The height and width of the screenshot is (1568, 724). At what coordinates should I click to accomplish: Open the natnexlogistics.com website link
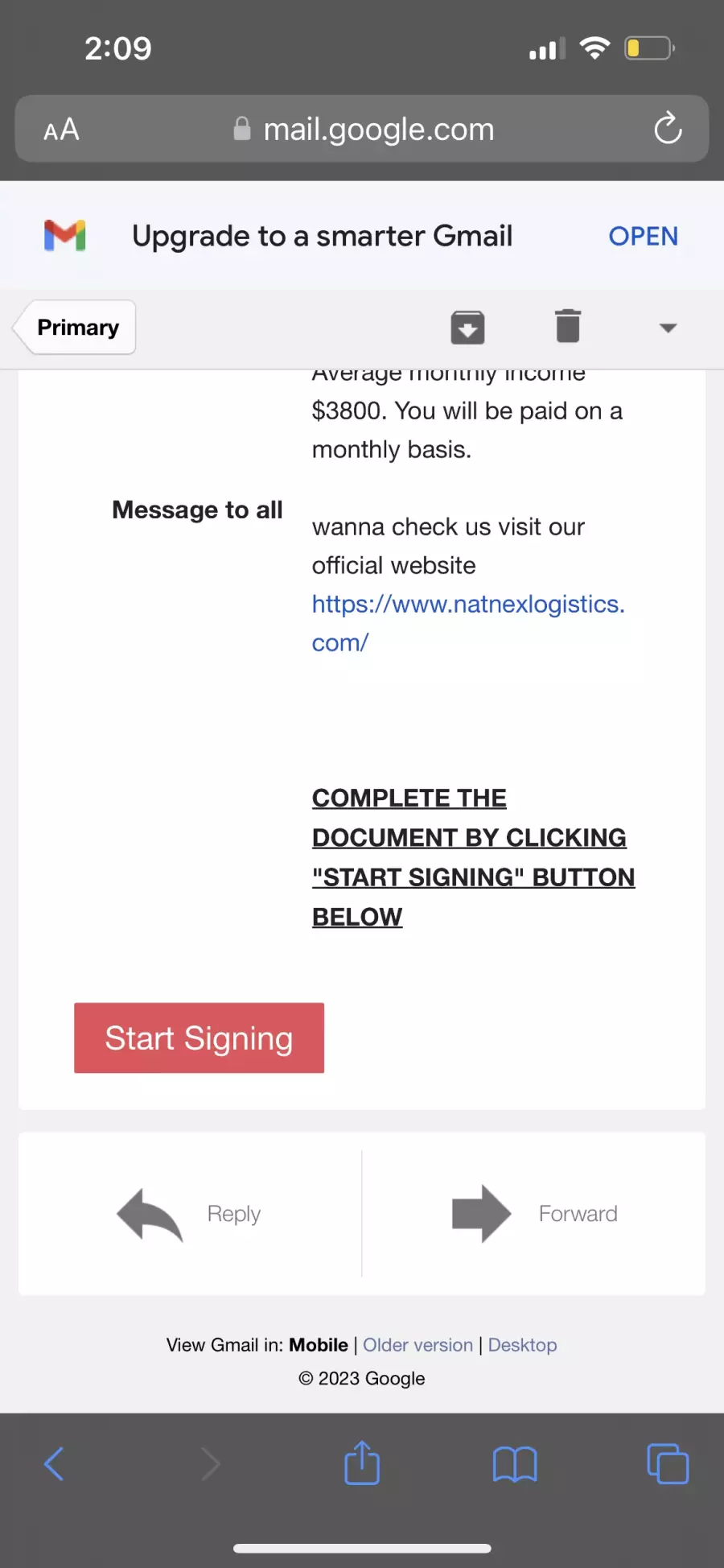468,623
